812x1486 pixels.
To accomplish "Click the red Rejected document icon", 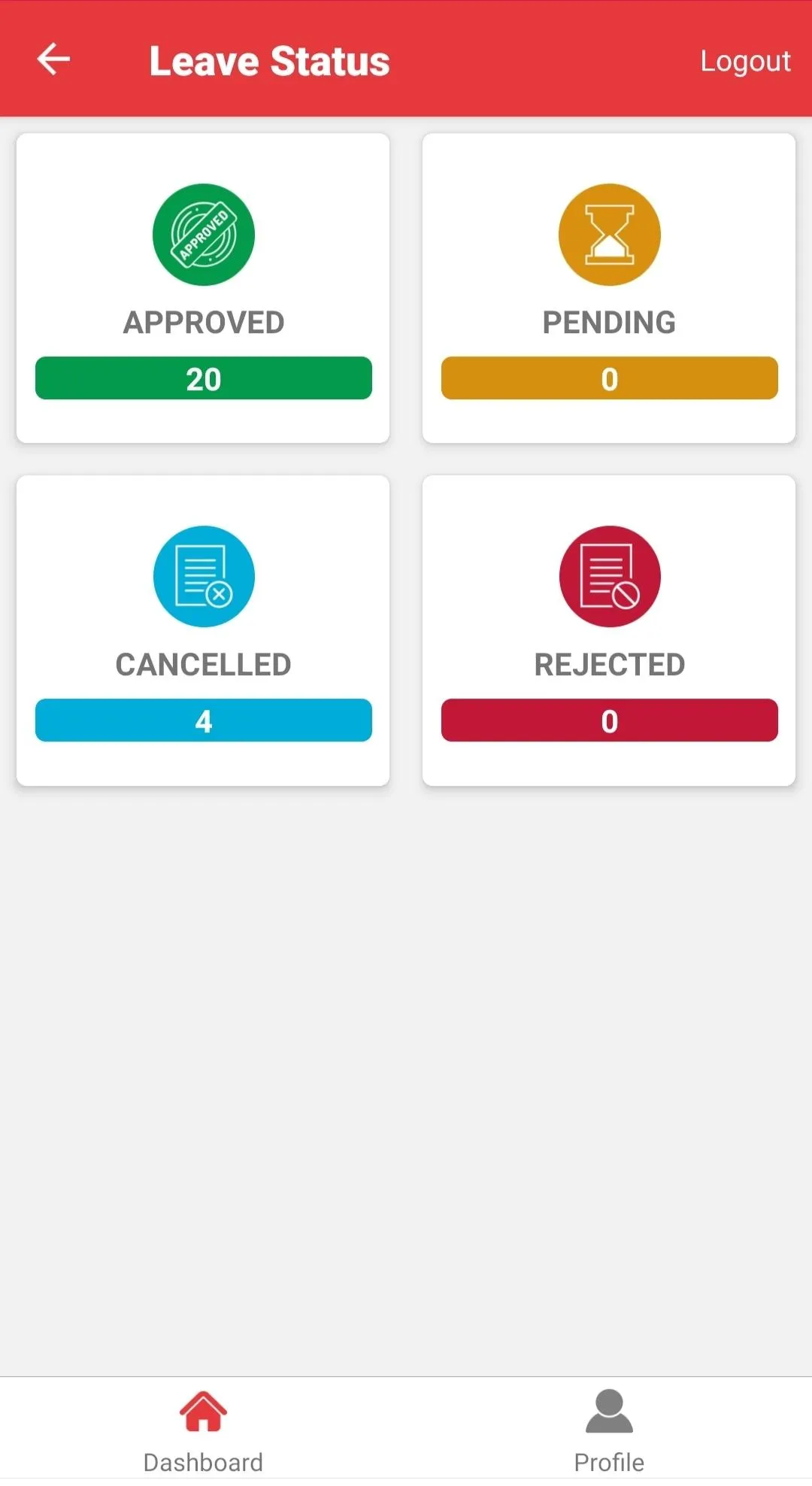I will point(609,576).
